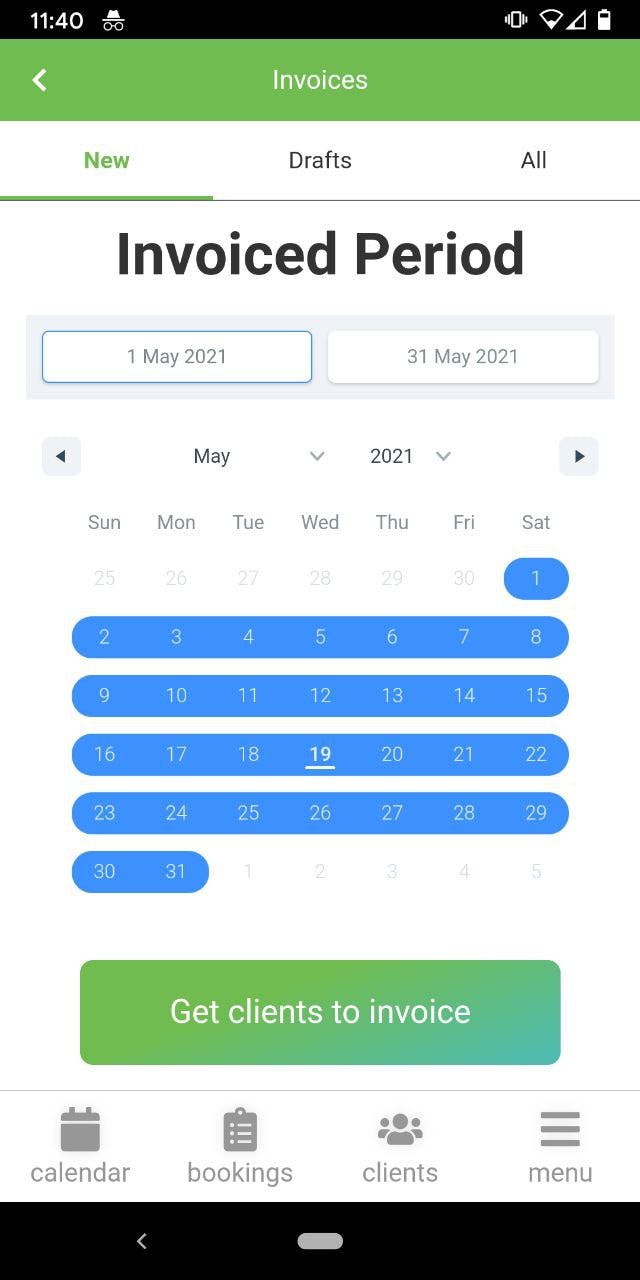This screenshot has height=1280, width=640.
Task: Tap the system back button
Action: click(142, 1241)
